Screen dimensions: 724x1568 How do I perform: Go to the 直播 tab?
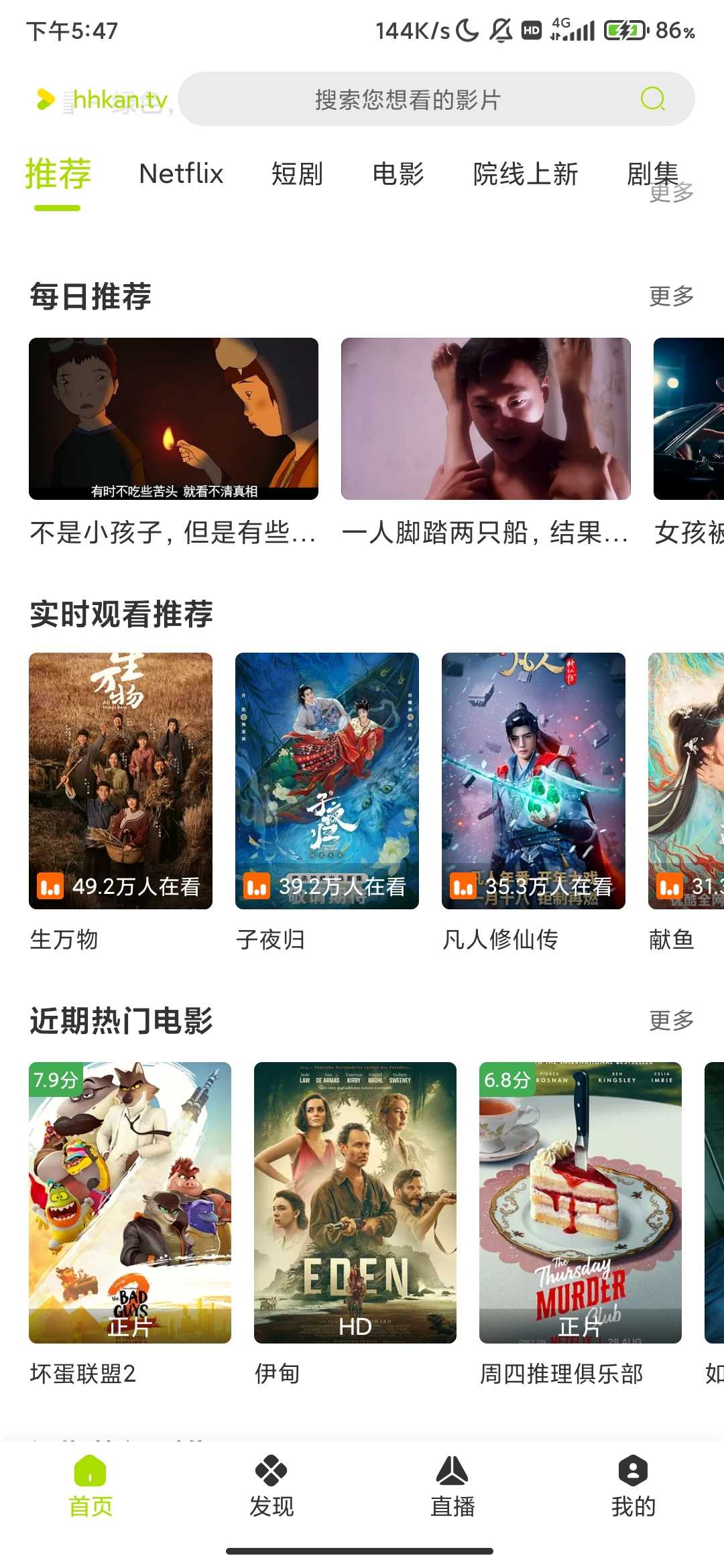(452, 1486)
